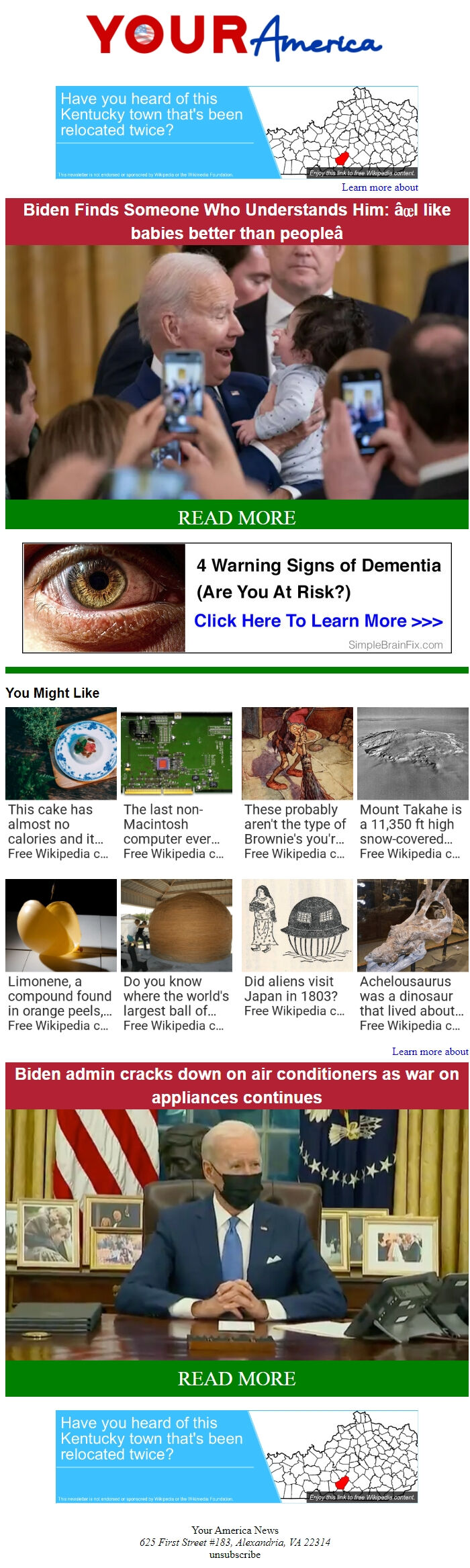View the last non-Macintosh computer tile
Screen dimensions: 470x1568
(176, 783)
